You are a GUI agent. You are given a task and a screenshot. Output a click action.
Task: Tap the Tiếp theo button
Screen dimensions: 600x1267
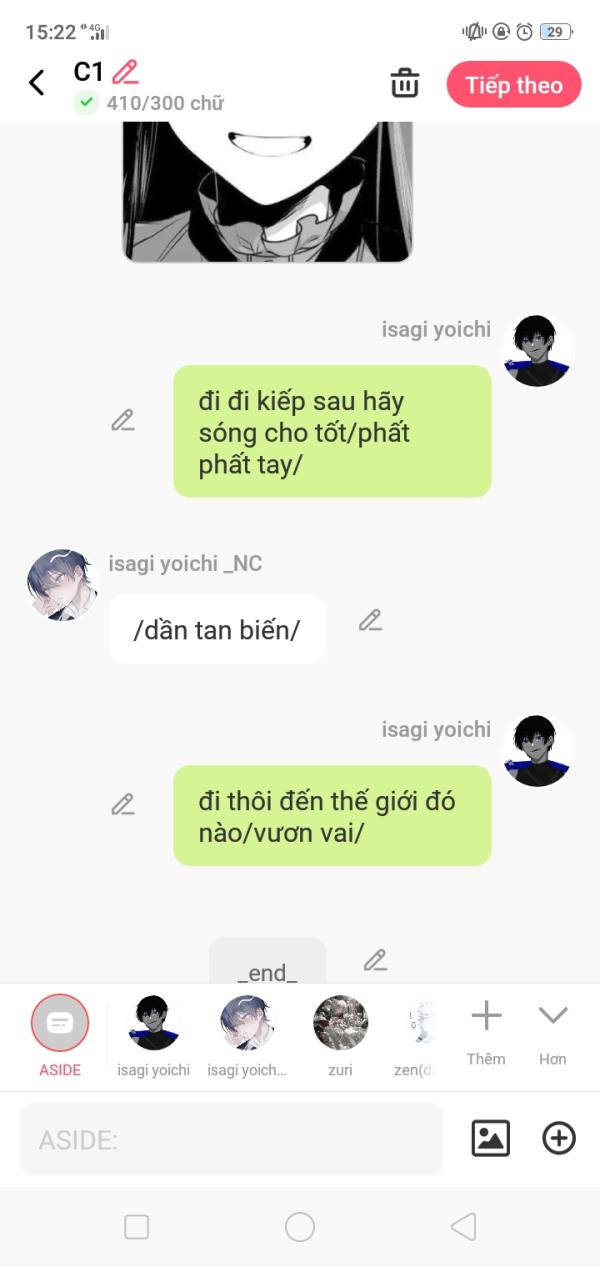tap(513, 85)
